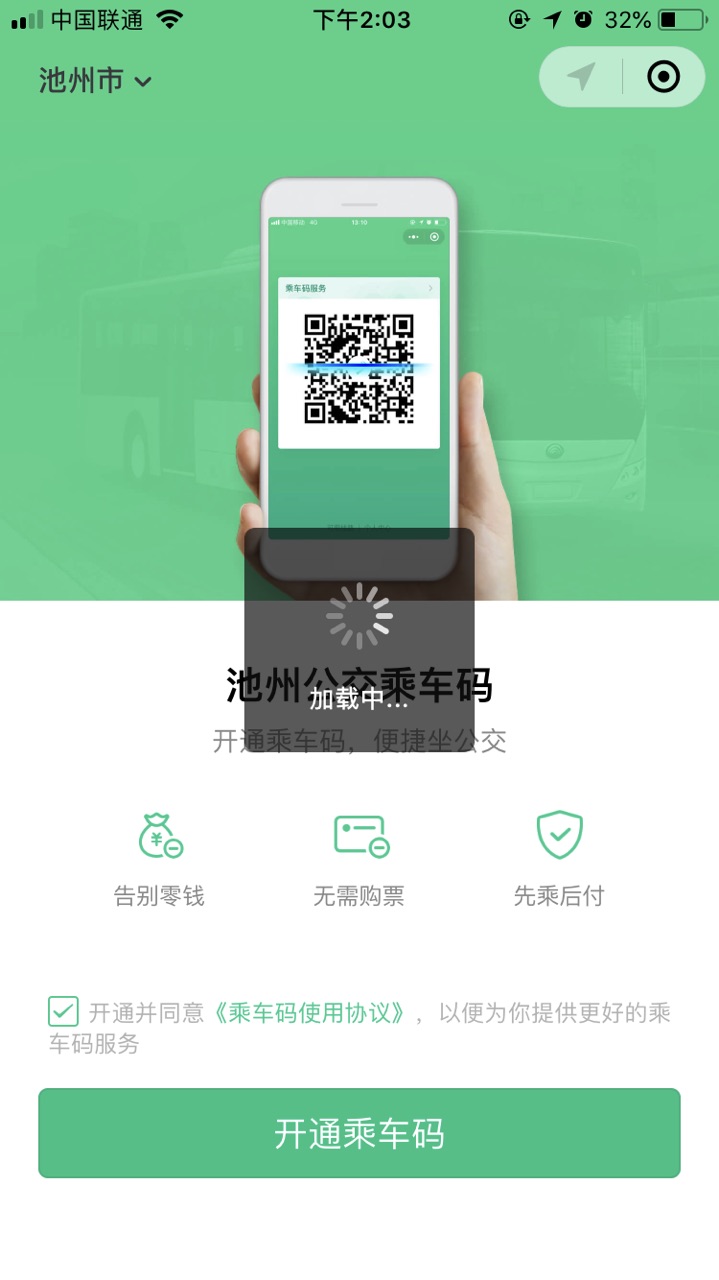The width and height of the screenshot is (719, 1280).
Task: Open the 池州市 city dropdown
Action: pos(95,80)
